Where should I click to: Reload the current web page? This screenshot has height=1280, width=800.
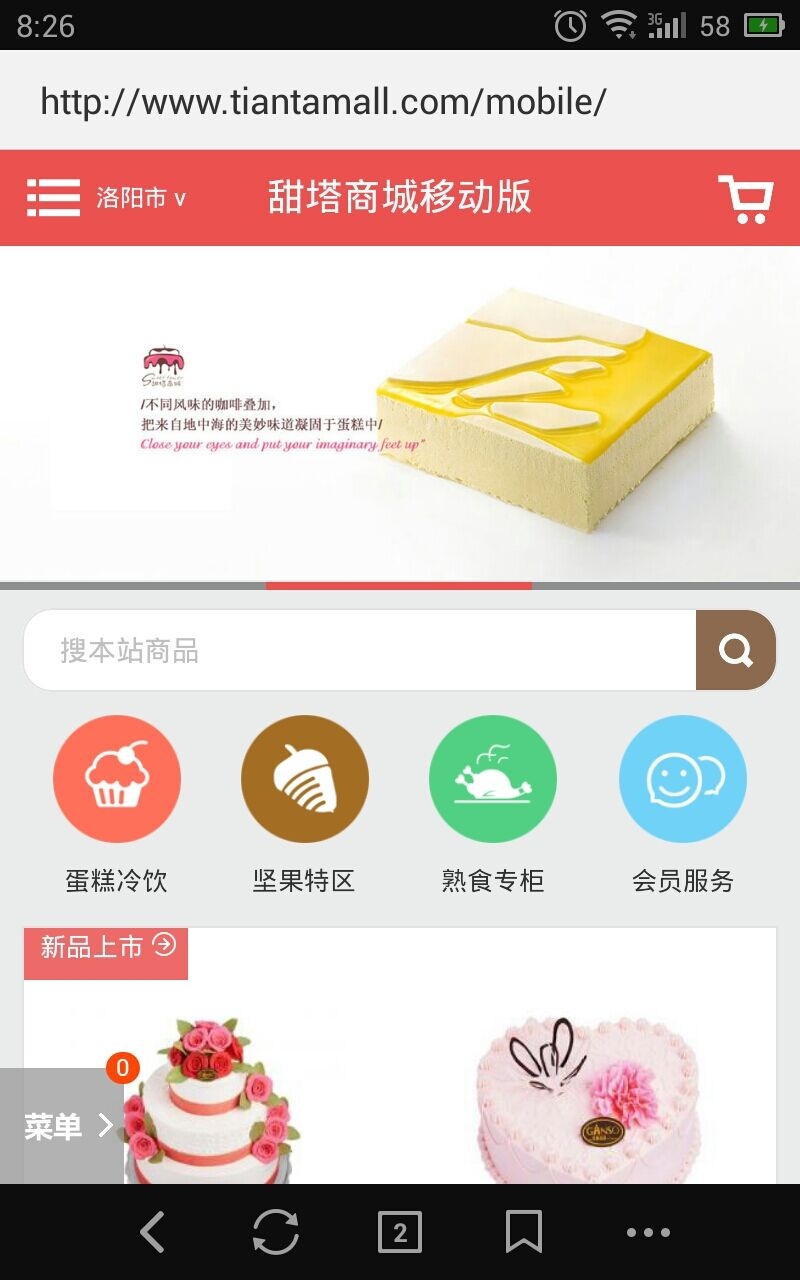(275, 1232)
